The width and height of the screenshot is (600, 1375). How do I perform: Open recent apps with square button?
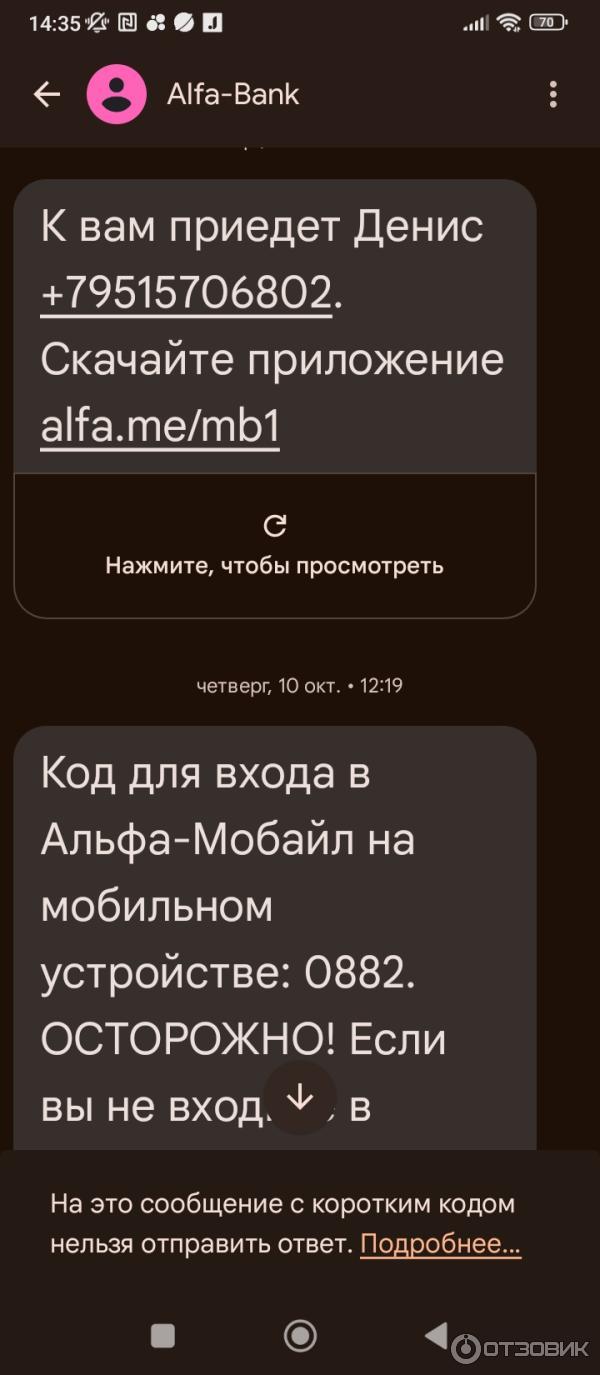pyautogui.click(x=162, y=1335)
